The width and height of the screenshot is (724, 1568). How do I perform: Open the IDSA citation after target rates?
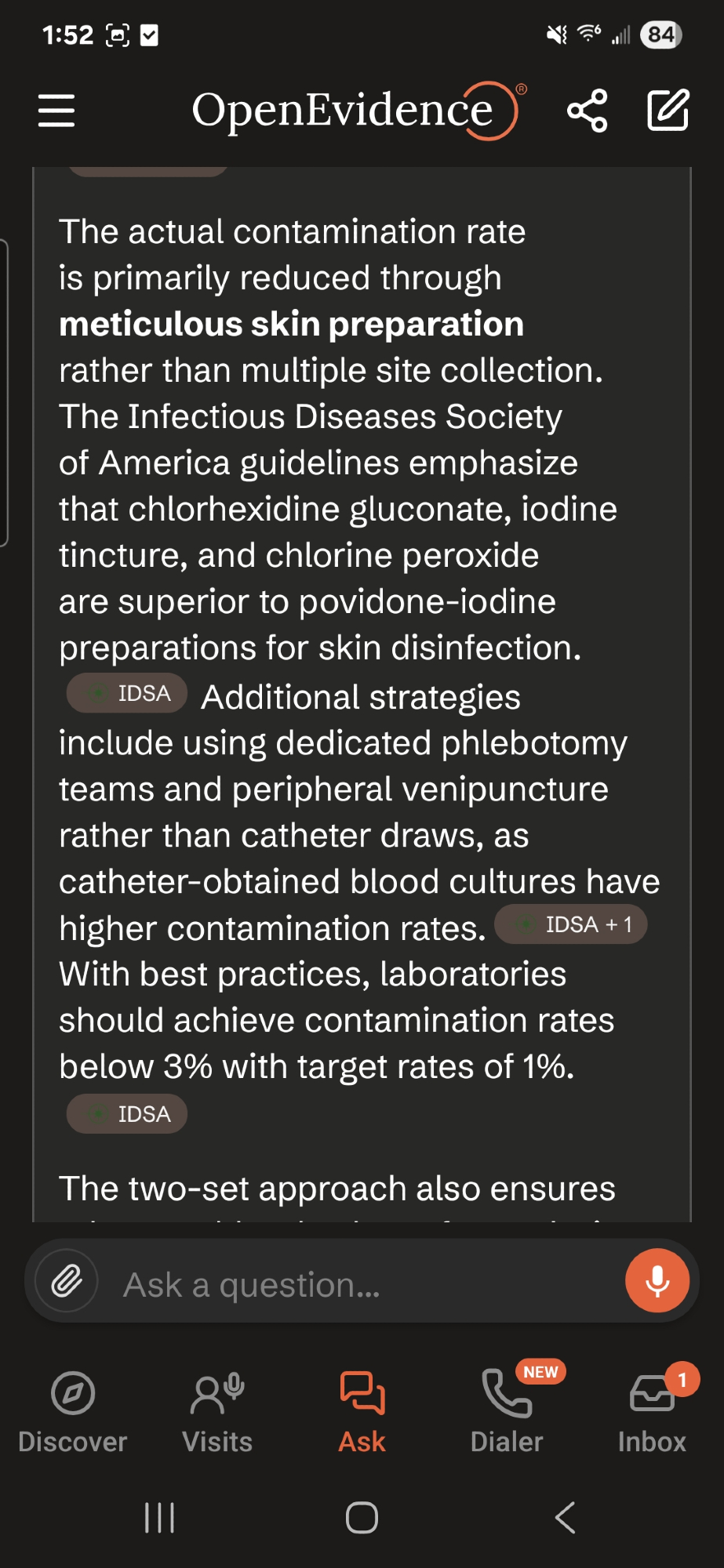pos(127,1114)
